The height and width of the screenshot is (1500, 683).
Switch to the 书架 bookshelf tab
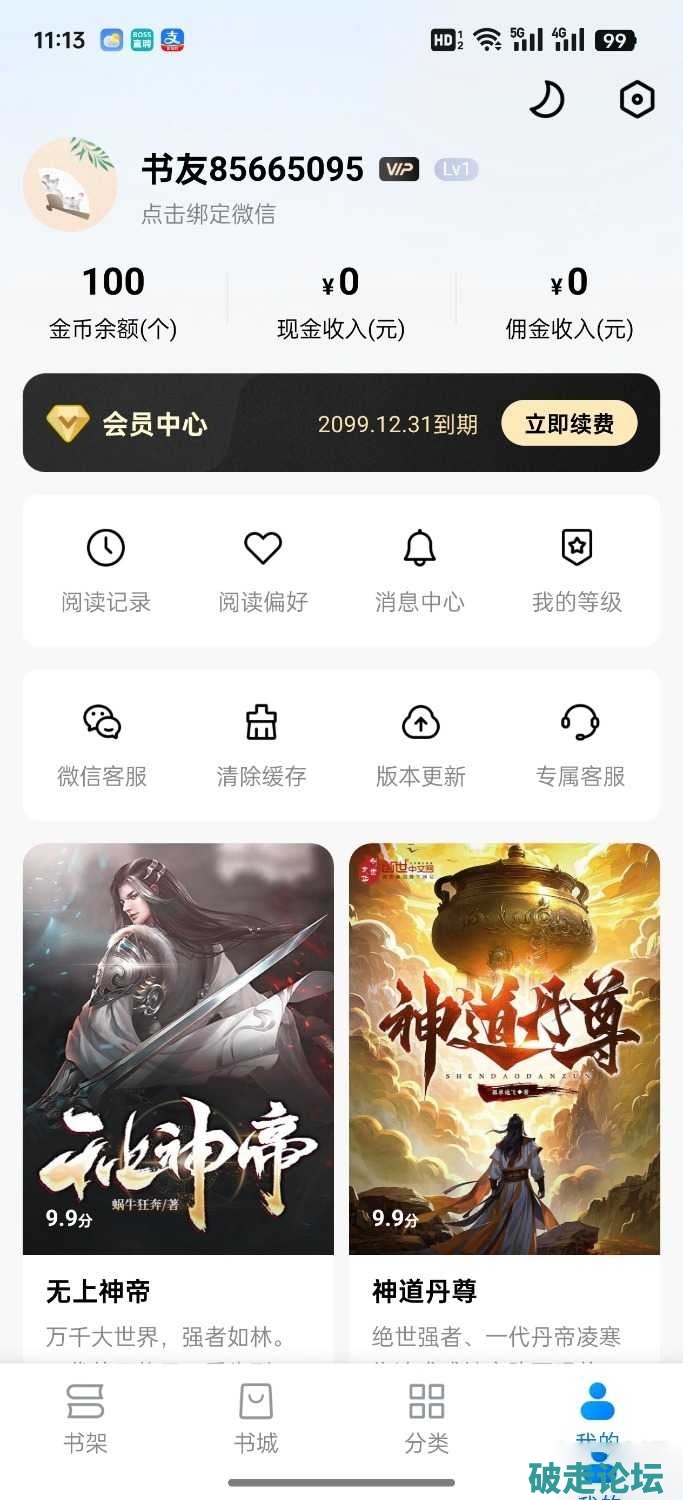[x=85, y=1417]
